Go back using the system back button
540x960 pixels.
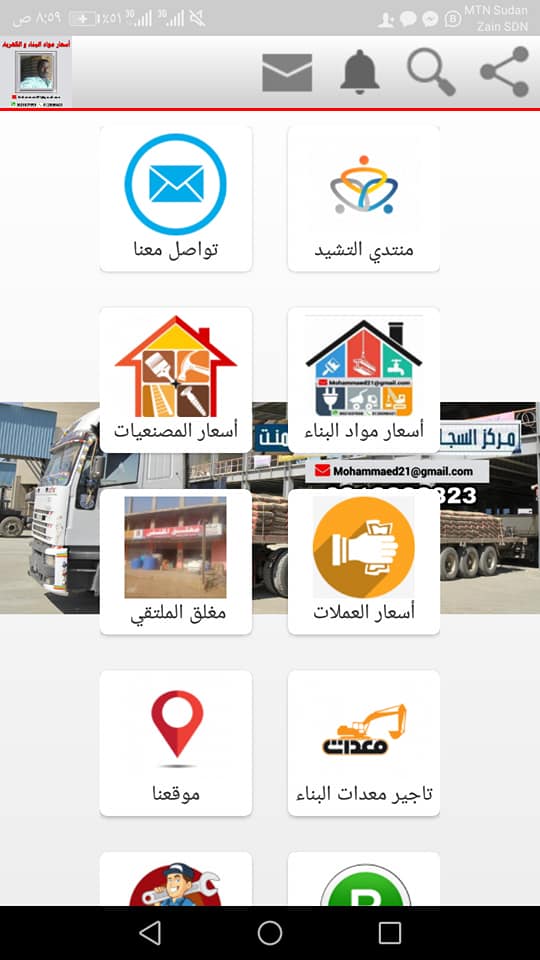(x=150, y=933)
